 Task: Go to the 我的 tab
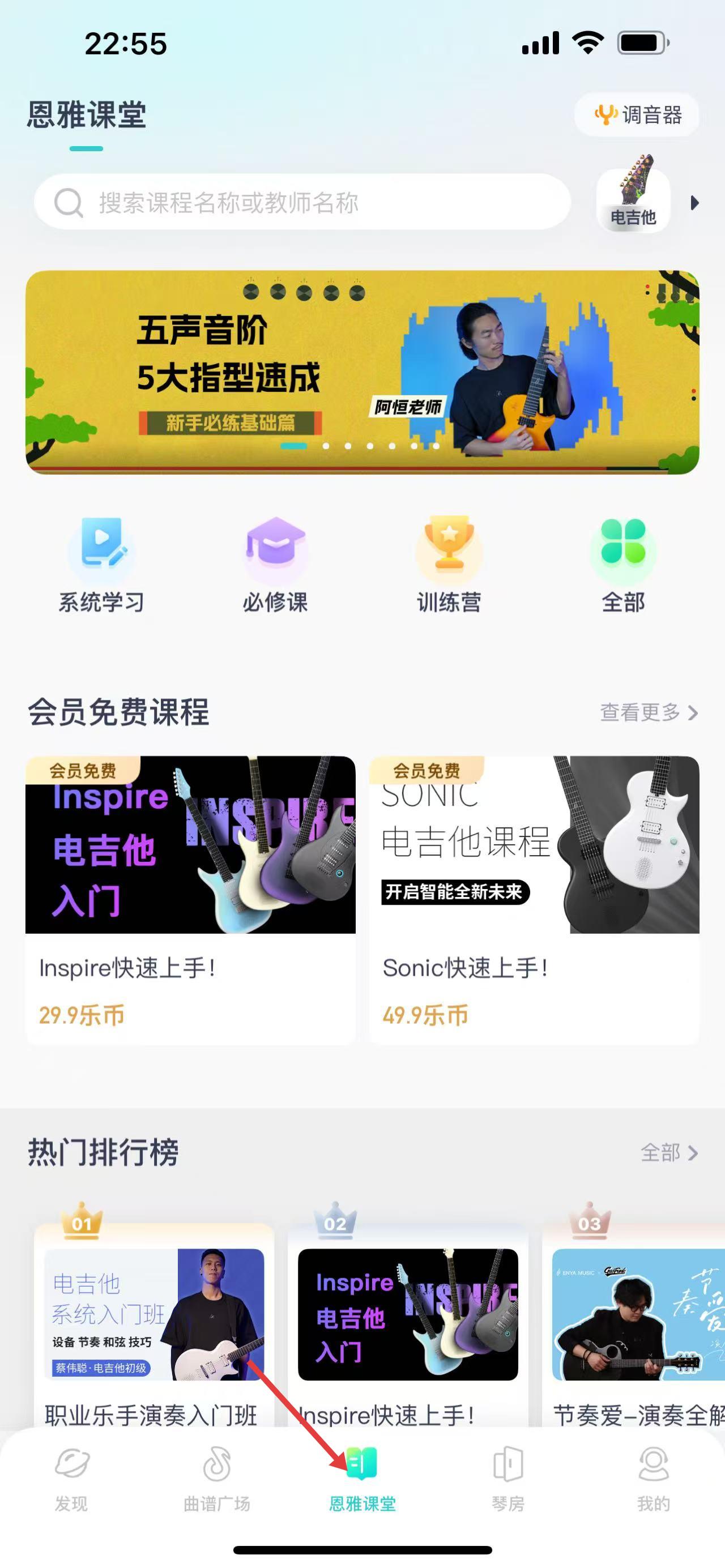pos(653,1479)
